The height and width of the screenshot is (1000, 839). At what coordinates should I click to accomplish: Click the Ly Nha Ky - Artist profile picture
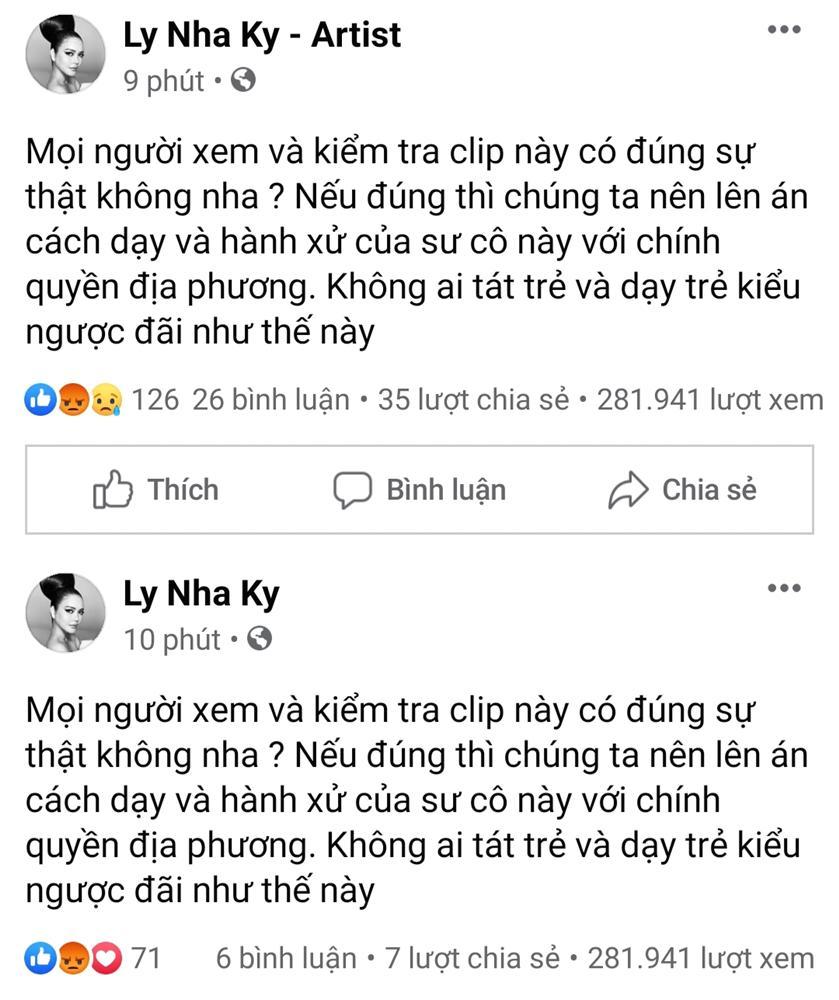61,53
